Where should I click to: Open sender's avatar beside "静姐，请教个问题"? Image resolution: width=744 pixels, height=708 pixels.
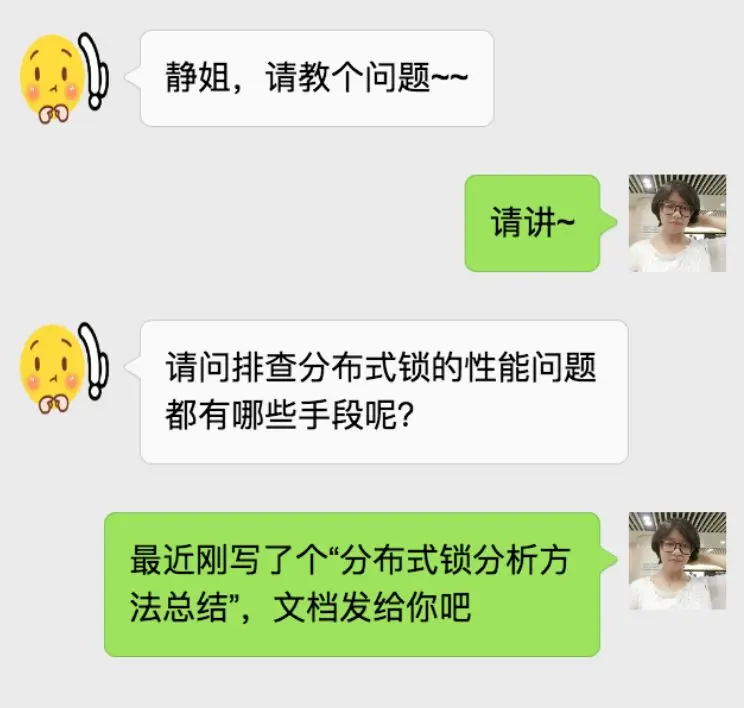(64, 78)
